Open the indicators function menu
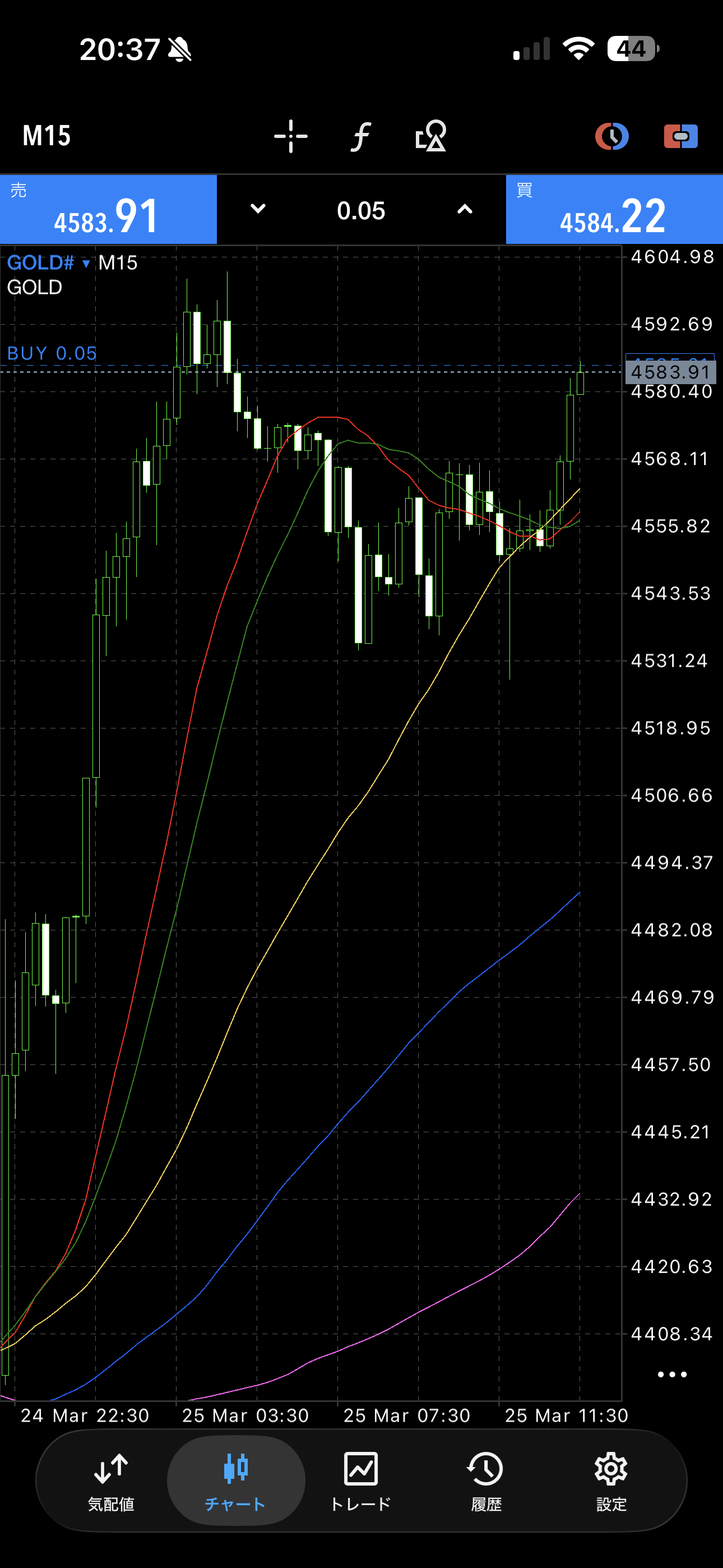The width and height of the screenshot is (723, 1568). point(361,136)
